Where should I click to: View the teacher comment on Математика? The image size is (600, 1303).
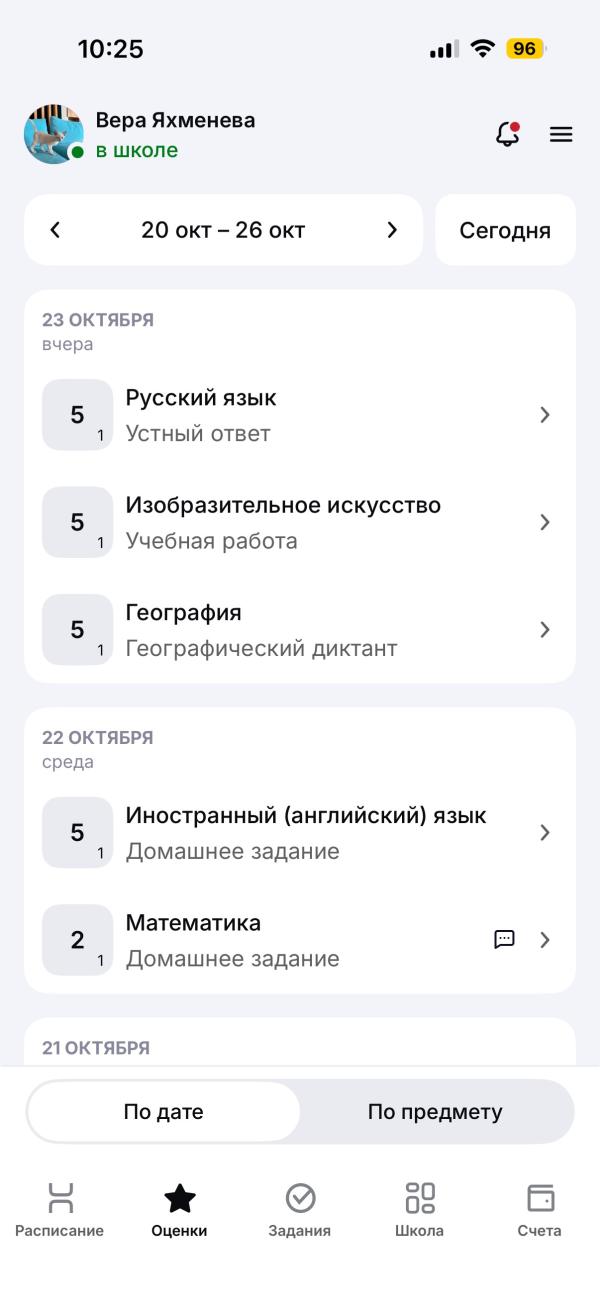(x=505, y=939)
